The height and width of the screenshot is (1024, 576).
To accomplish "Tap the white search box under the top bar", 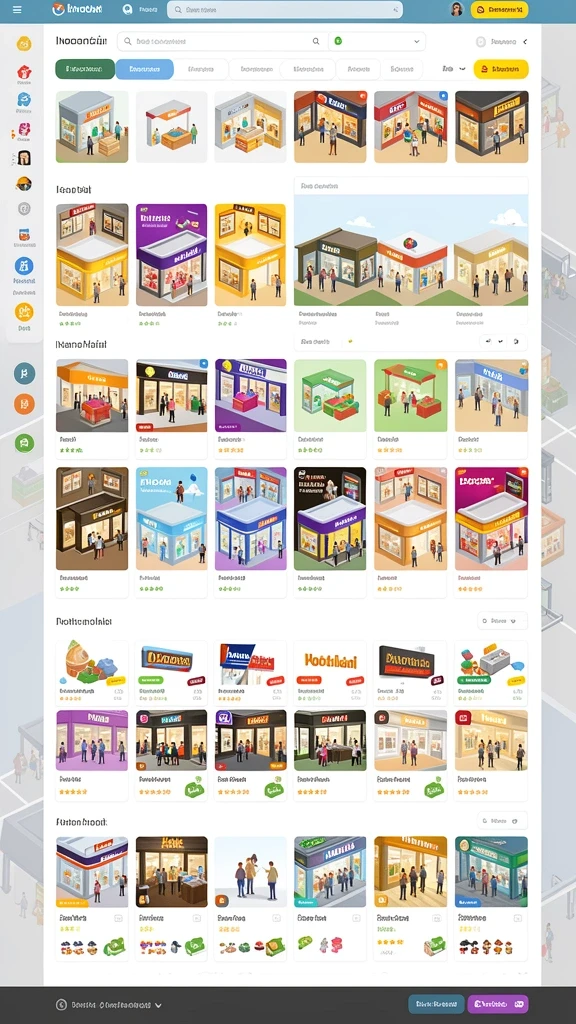I will (x=222, y=41).
